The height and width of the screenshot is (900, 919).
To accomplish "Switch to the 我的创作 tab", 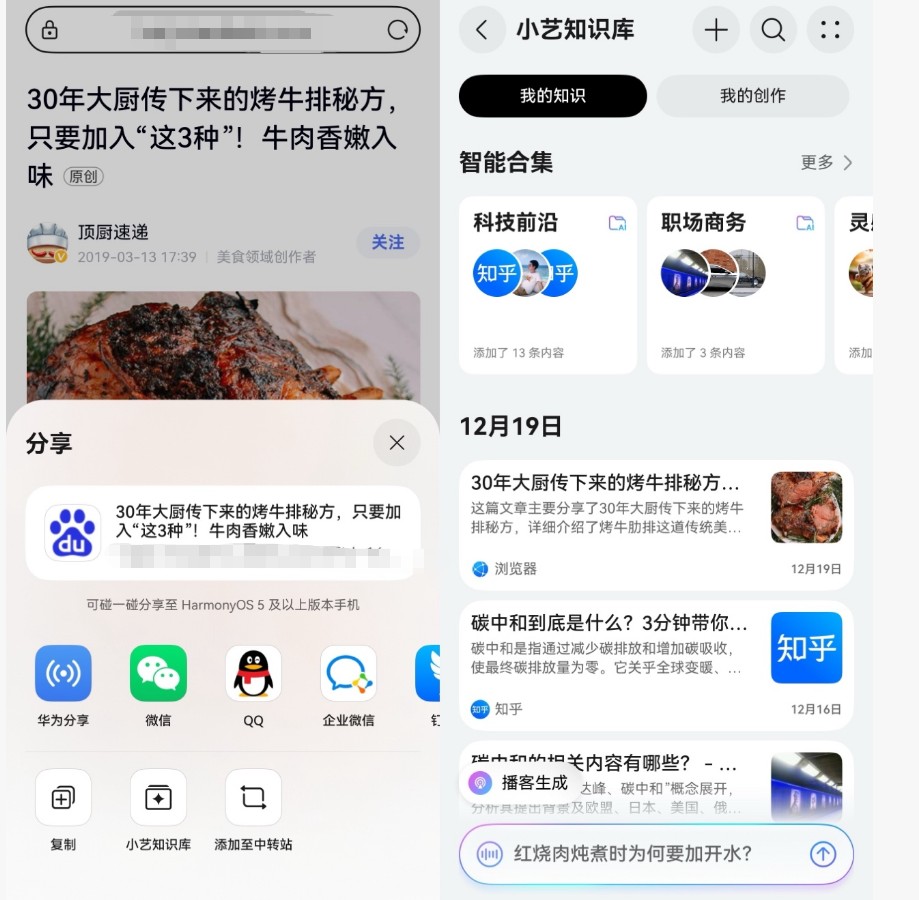I will [752, 96].
